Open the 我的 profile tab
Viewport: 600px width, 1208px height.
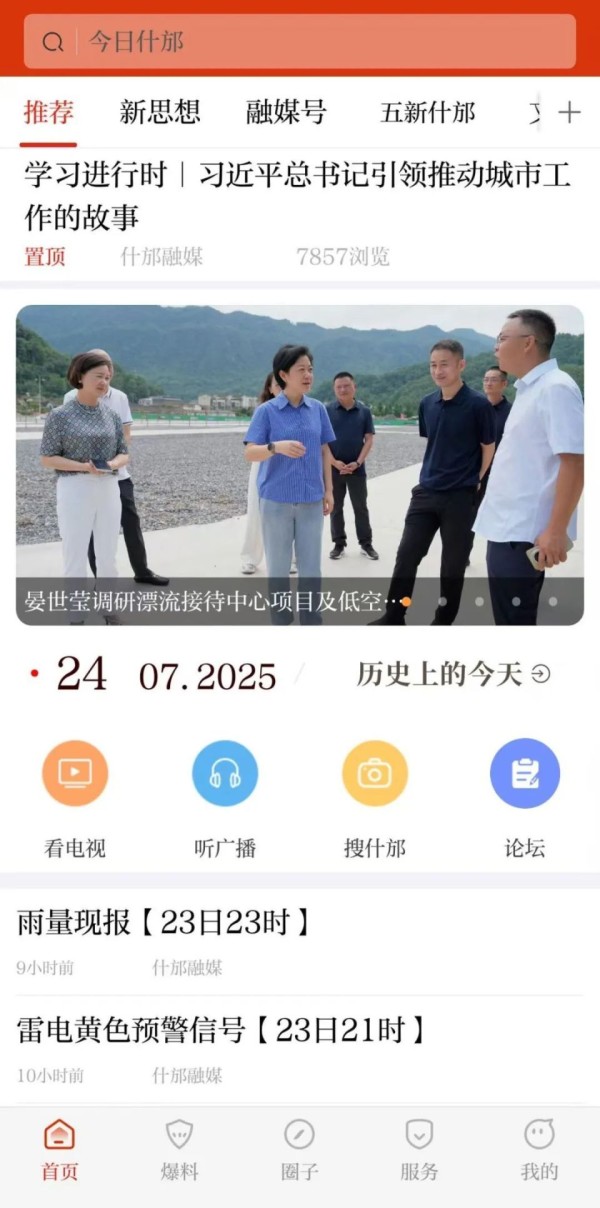point(539,1150)
